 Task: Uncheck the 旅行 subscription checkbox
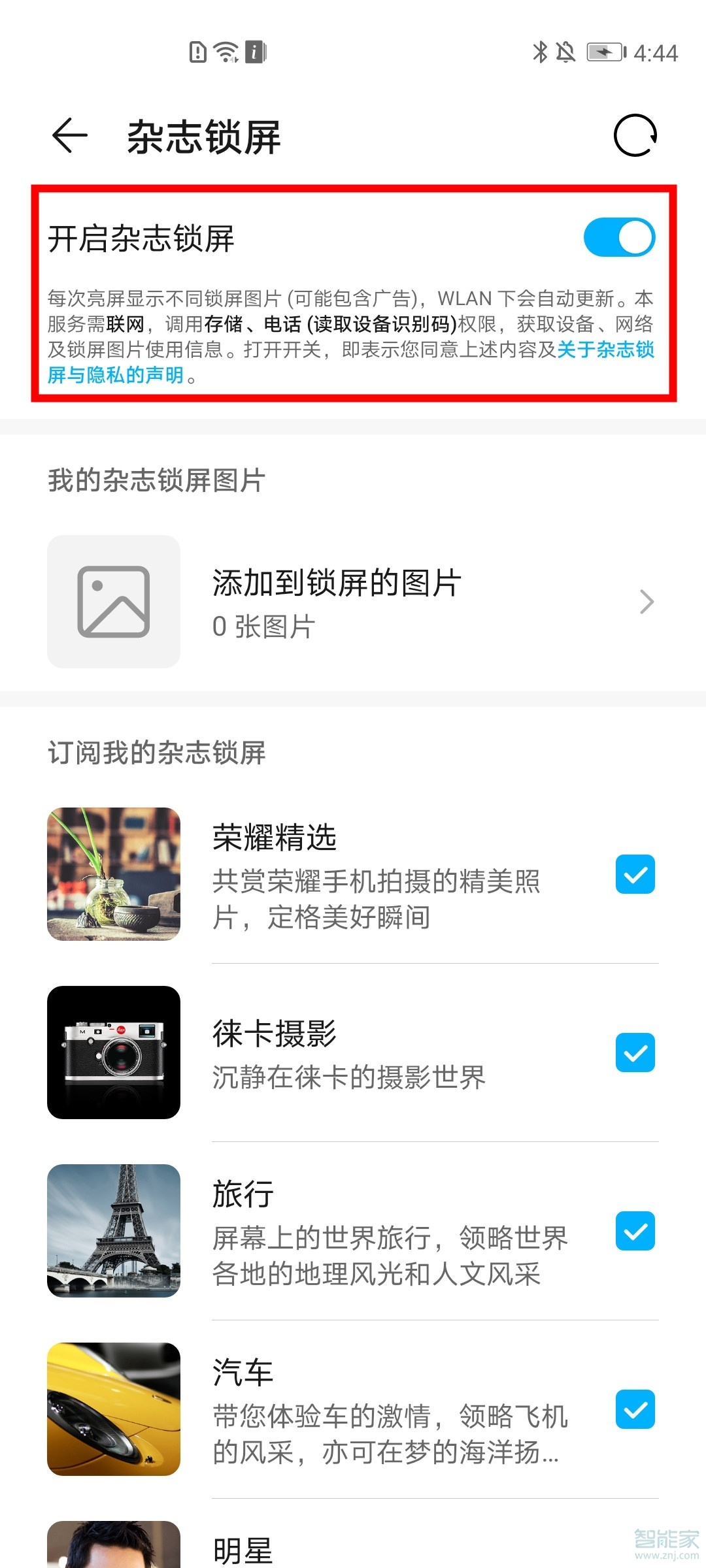pyautogui.click(x=634, y=1232)
